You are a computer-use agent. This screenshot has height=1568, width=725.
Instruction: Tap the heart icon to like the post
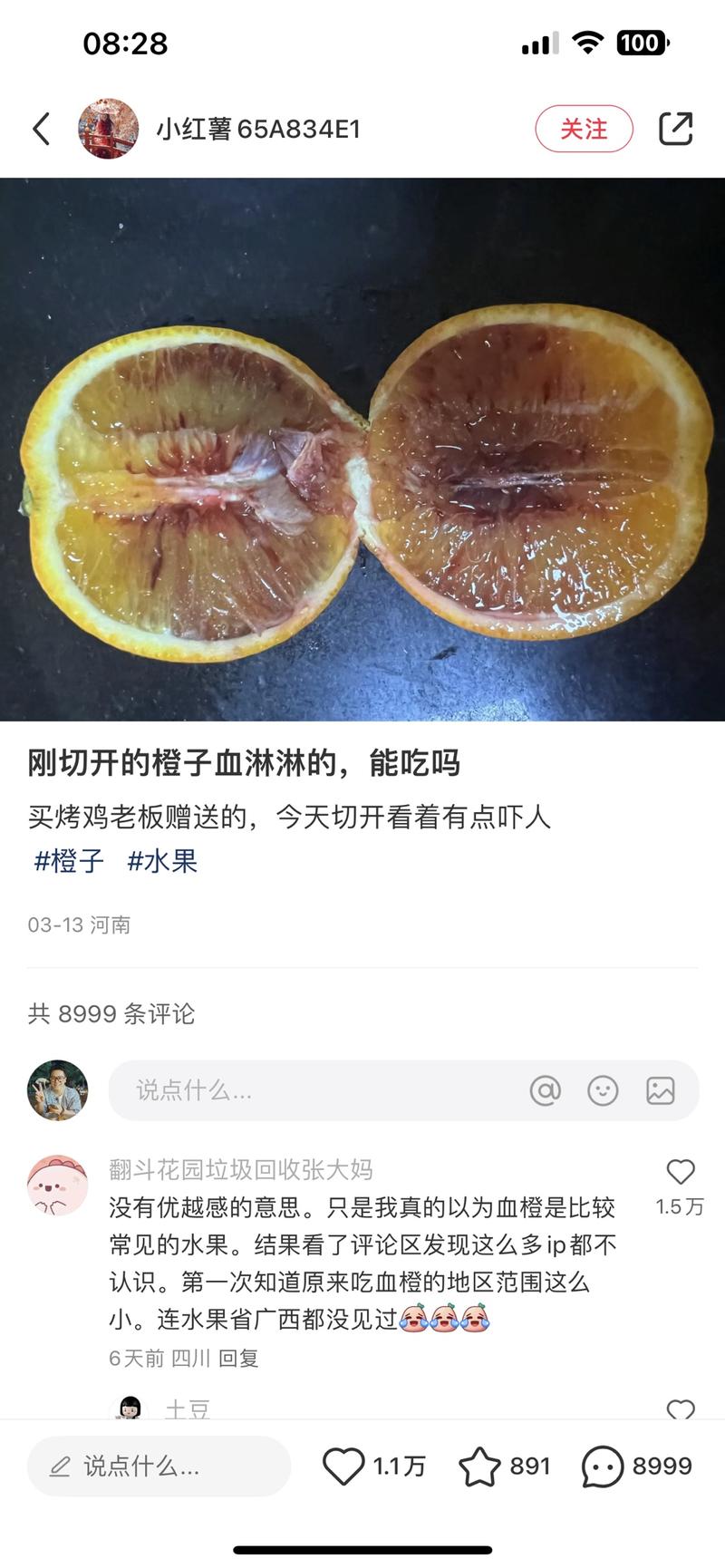(x=344, y=1465)
